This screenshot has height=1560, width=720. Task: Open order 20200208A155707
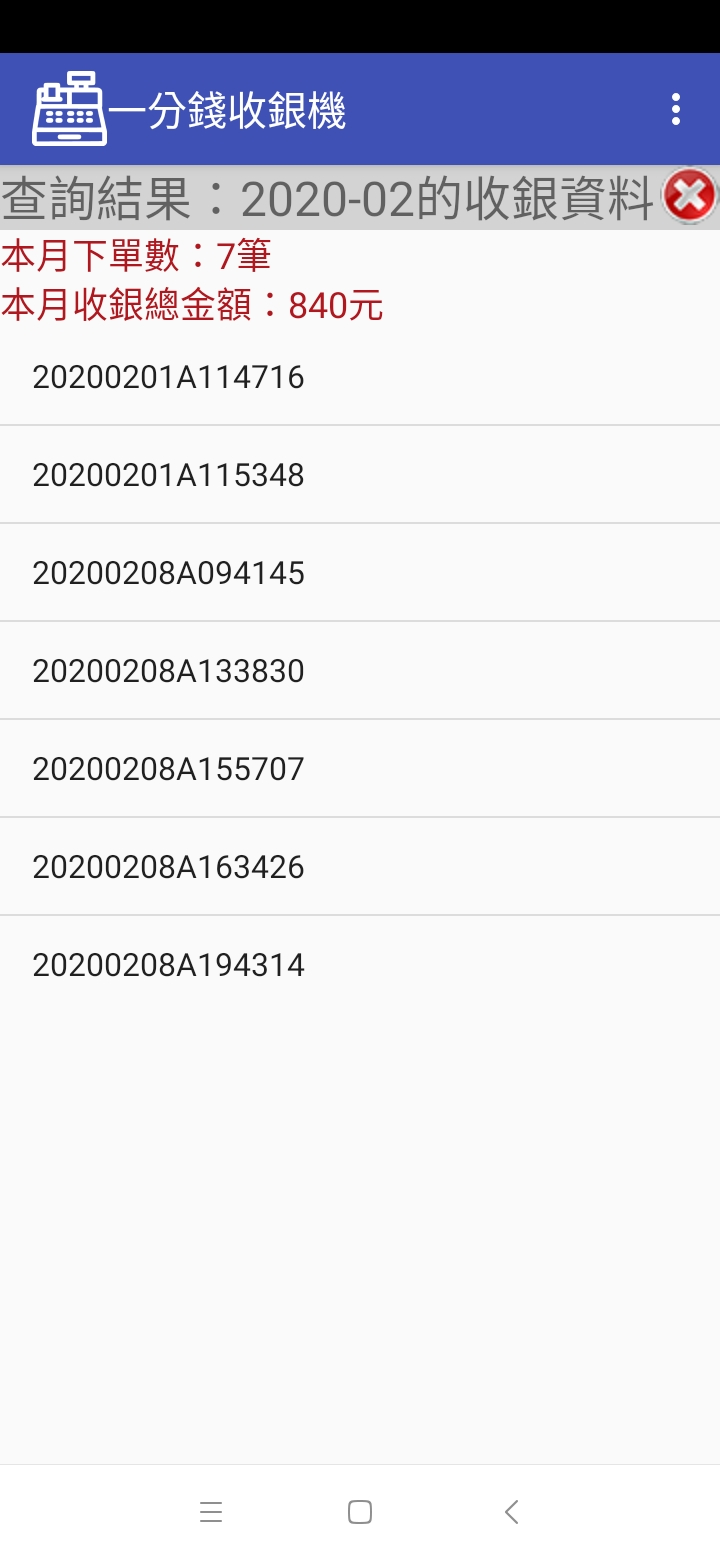360,769
